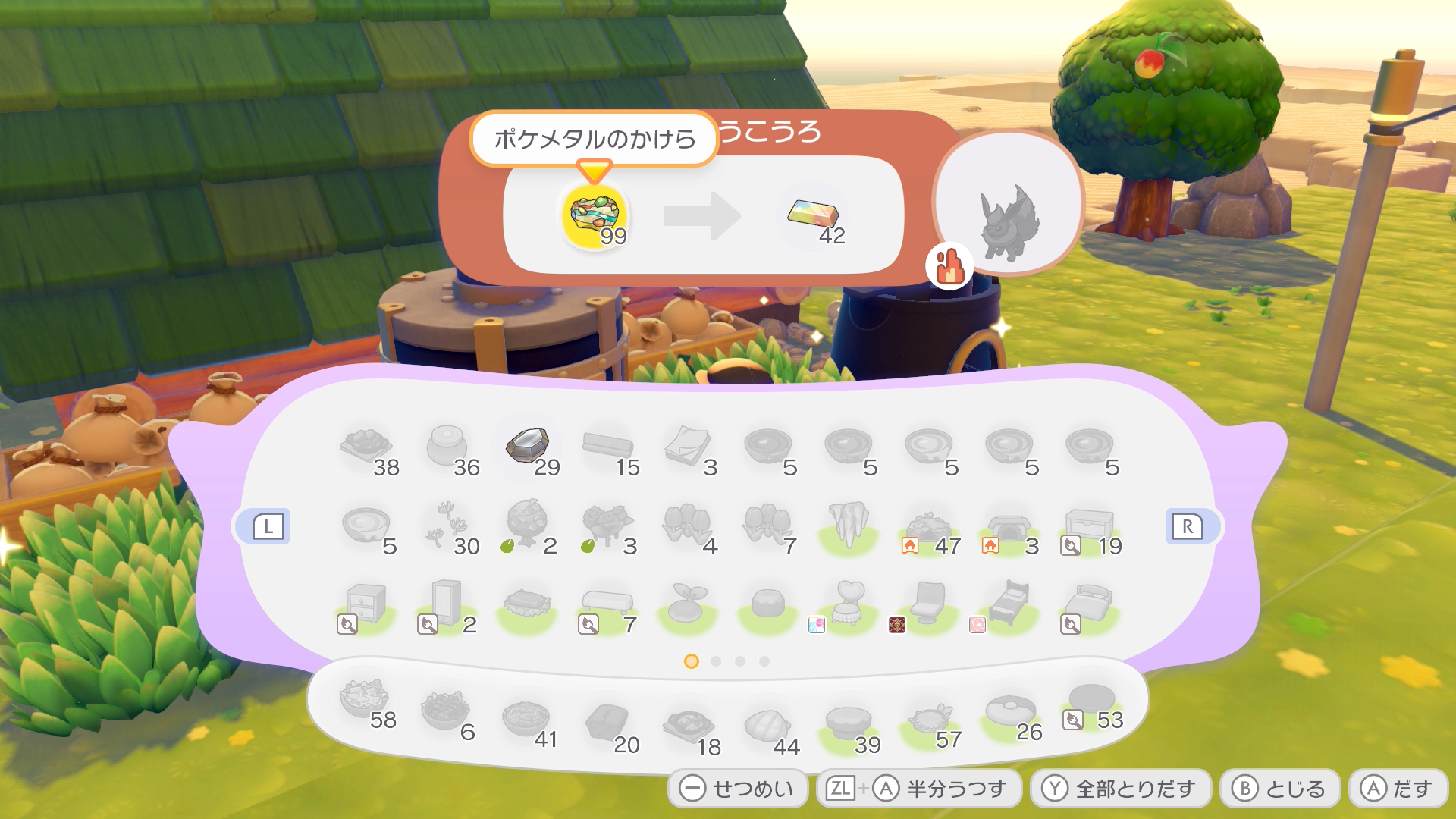1456x819 pixels.
Task: Jump to the second inventory page dot
Action: [716, 661]
